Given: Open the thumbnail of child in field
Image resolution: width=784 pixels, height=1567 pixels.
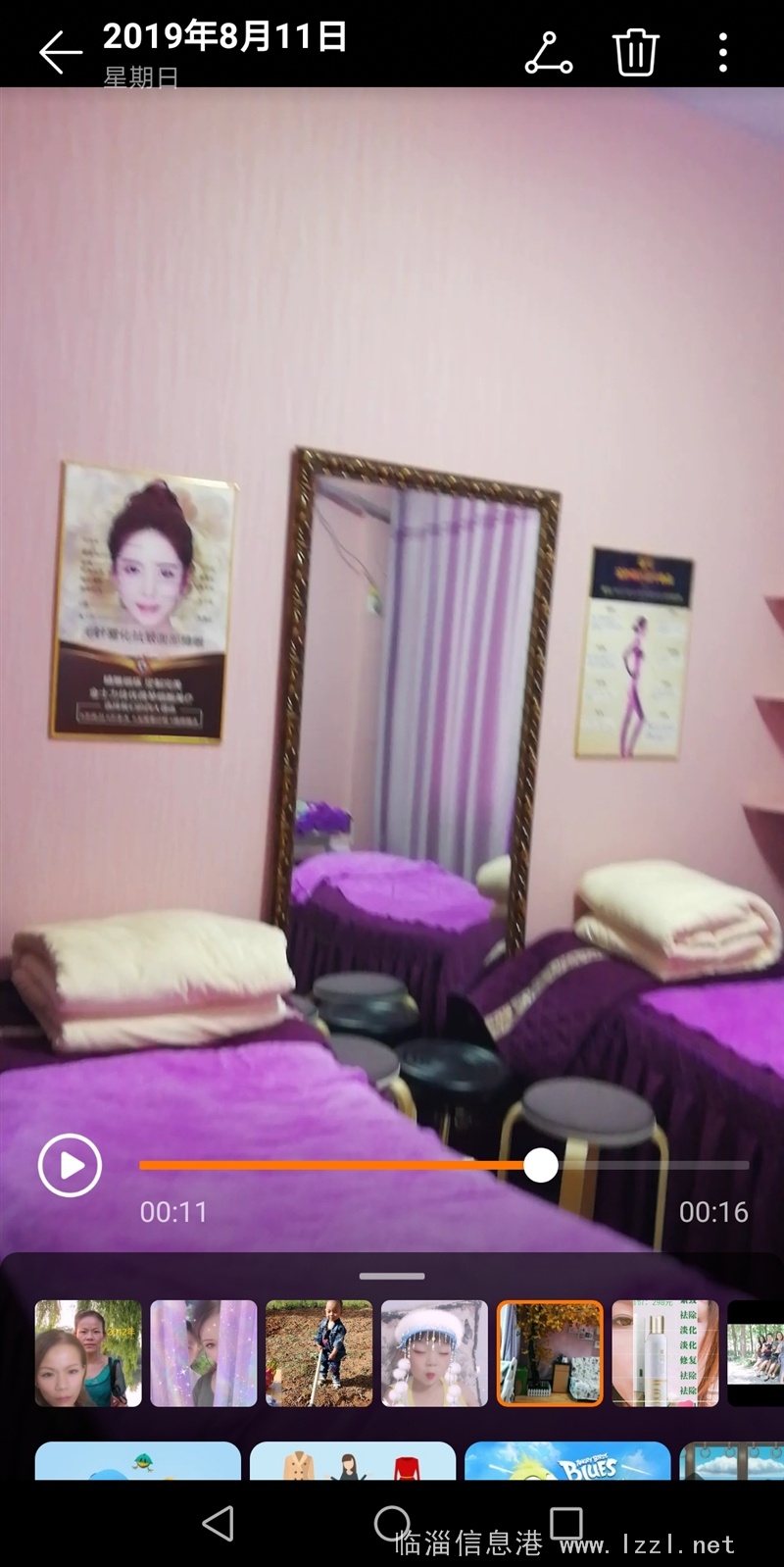Looking at the screenshot, I should pos(319,1353).
